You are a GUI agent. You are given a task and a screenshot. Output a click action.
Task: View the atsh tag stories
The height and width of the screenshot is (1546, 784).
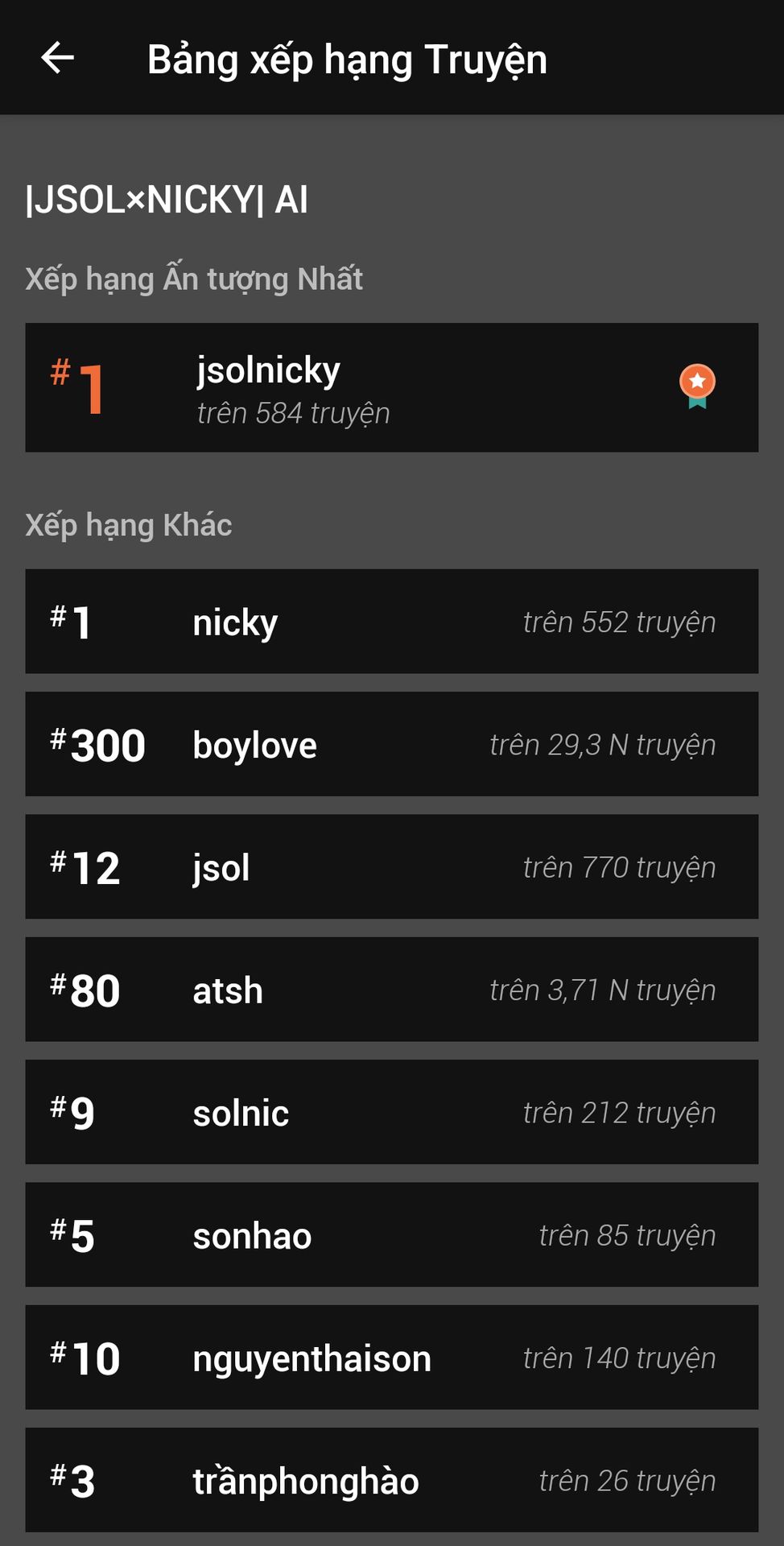click(391, 990)
